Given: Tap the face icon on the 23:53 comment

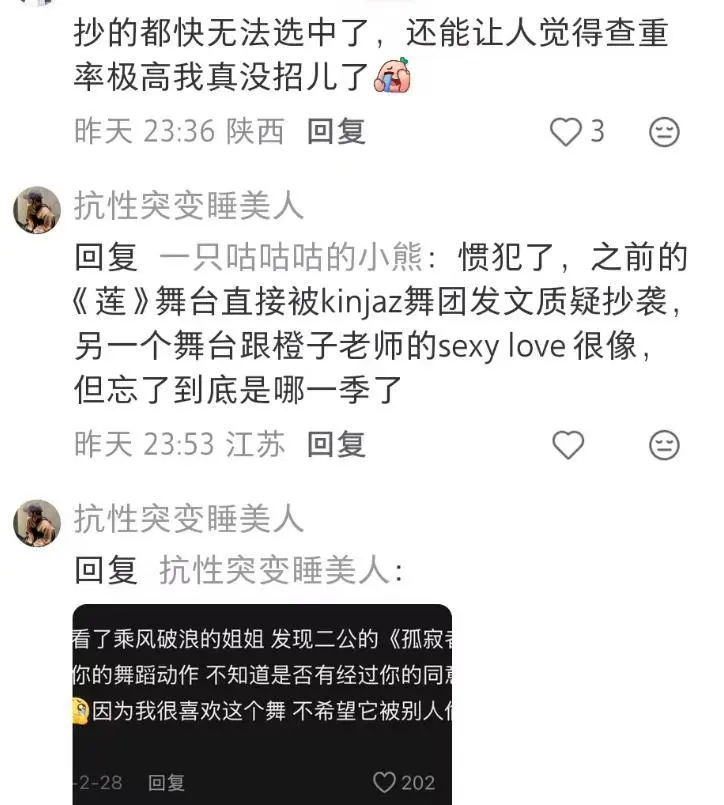Looking at the screenshot, I should [x=664, y=445].
